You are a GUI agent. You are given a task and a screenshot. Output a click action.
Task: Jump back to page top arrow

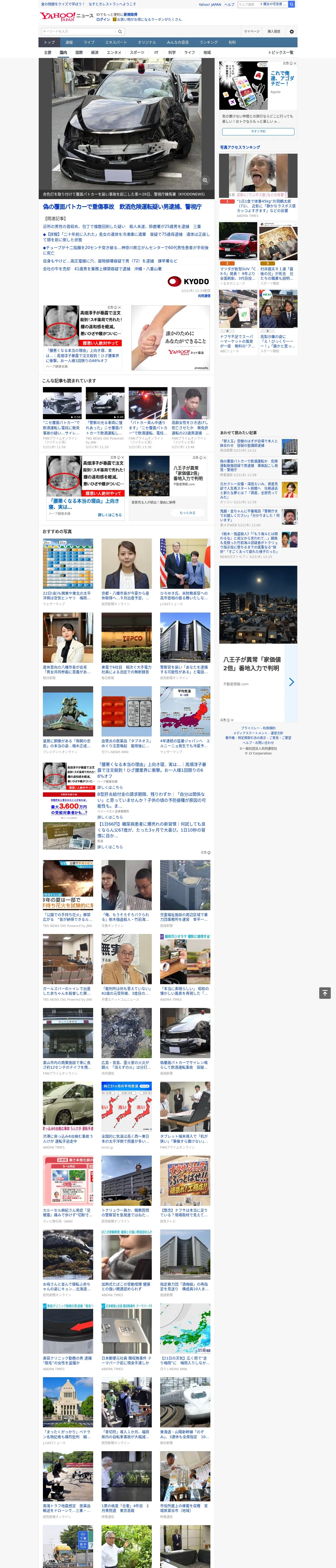pos(325,993)
